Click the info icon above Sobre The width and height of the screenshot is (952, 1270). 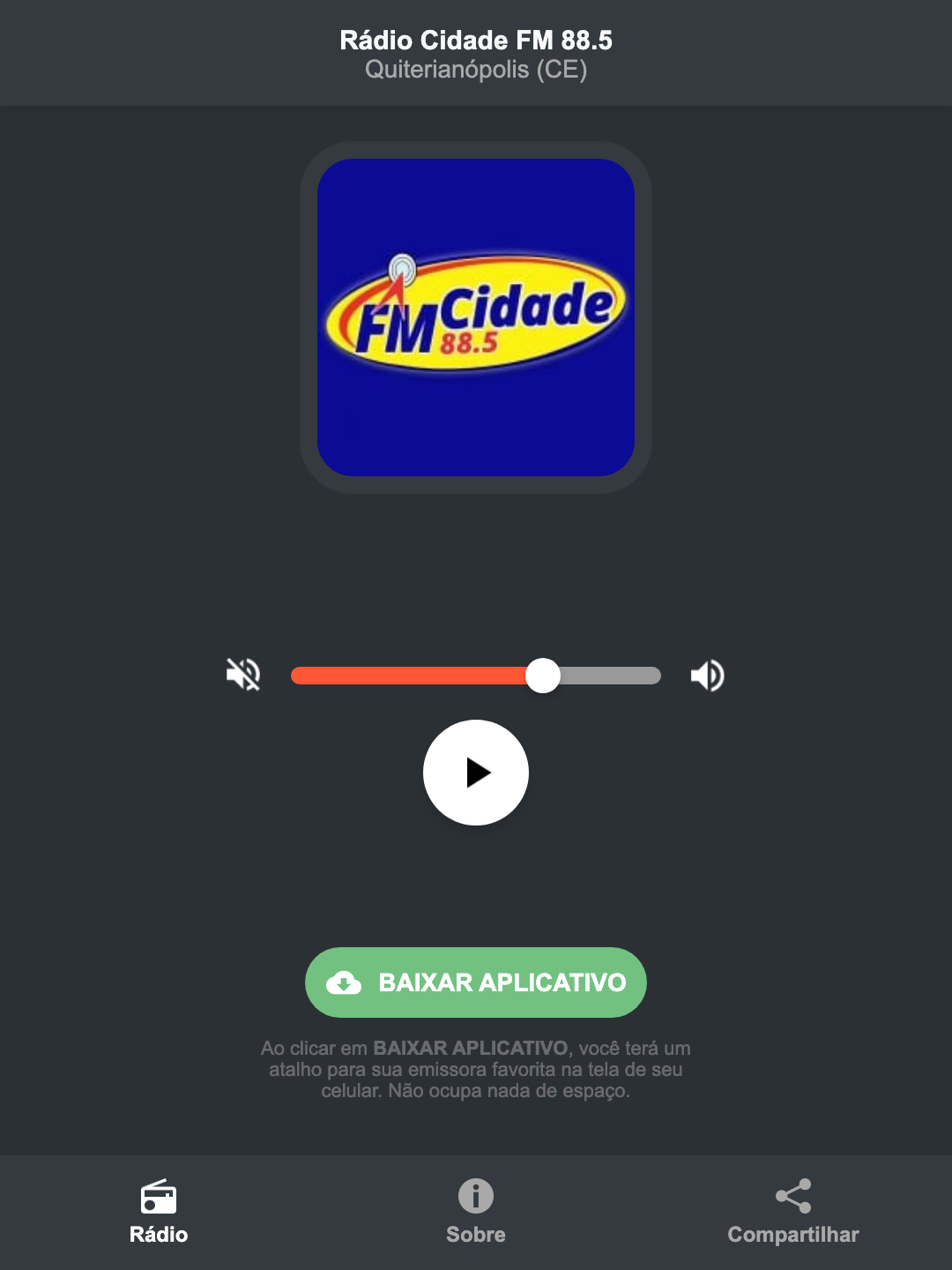coord(475,1196)
